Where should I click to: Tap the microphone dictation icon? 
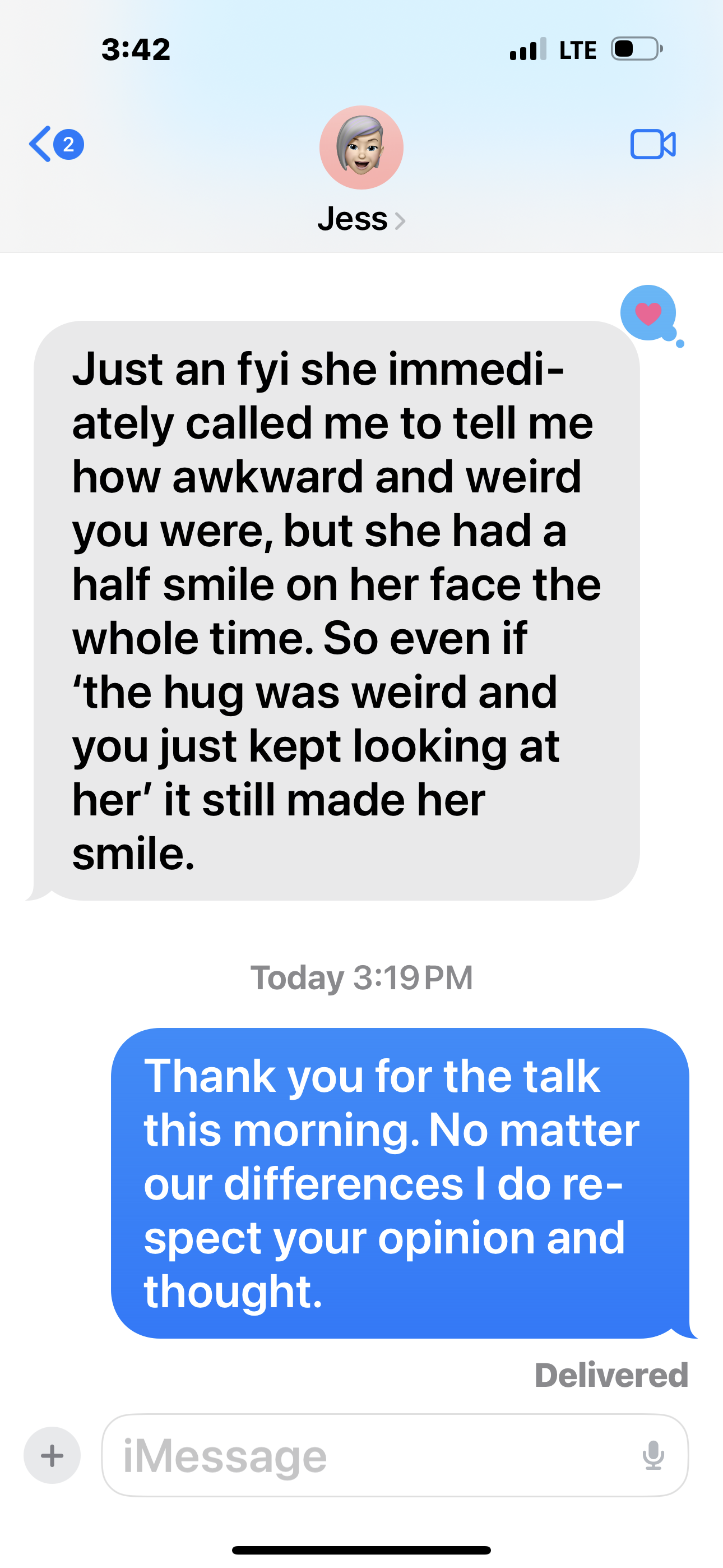click(x=653, y=1455)
